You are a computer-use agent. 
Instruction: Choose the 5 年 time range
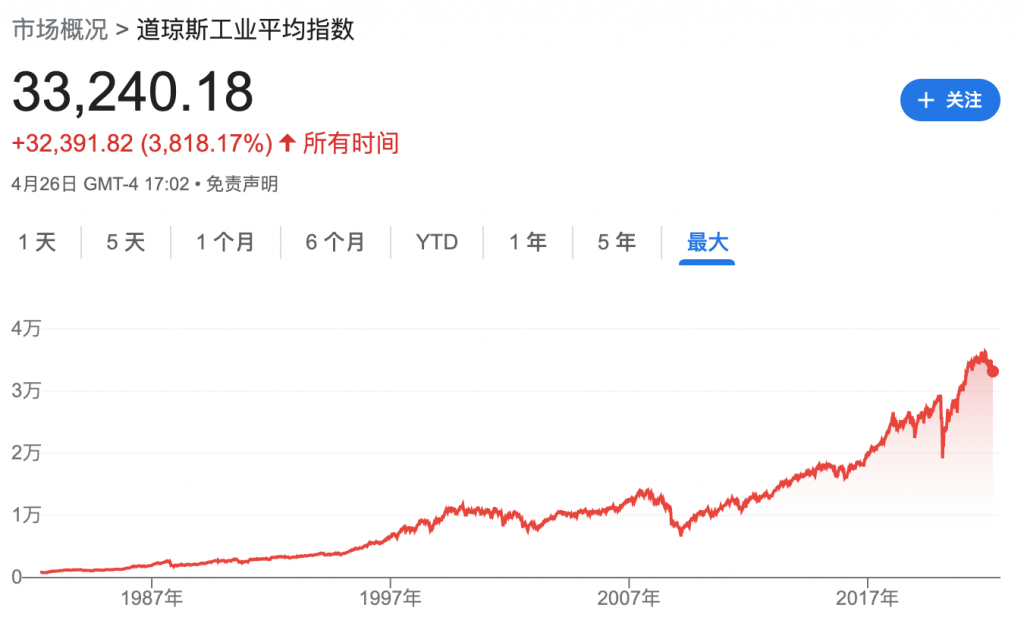617,242
